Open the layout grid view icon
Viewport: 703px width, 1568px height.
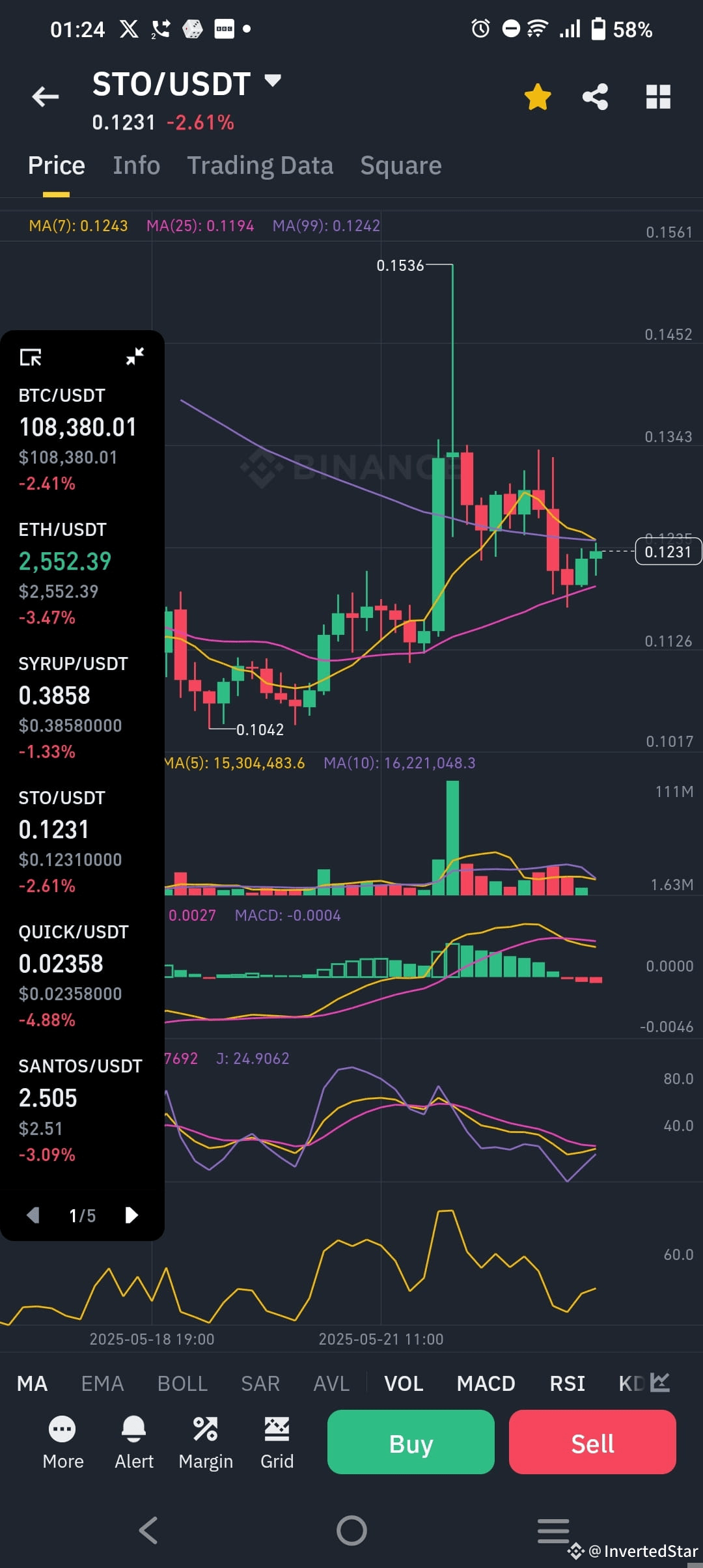click(657, 96)
